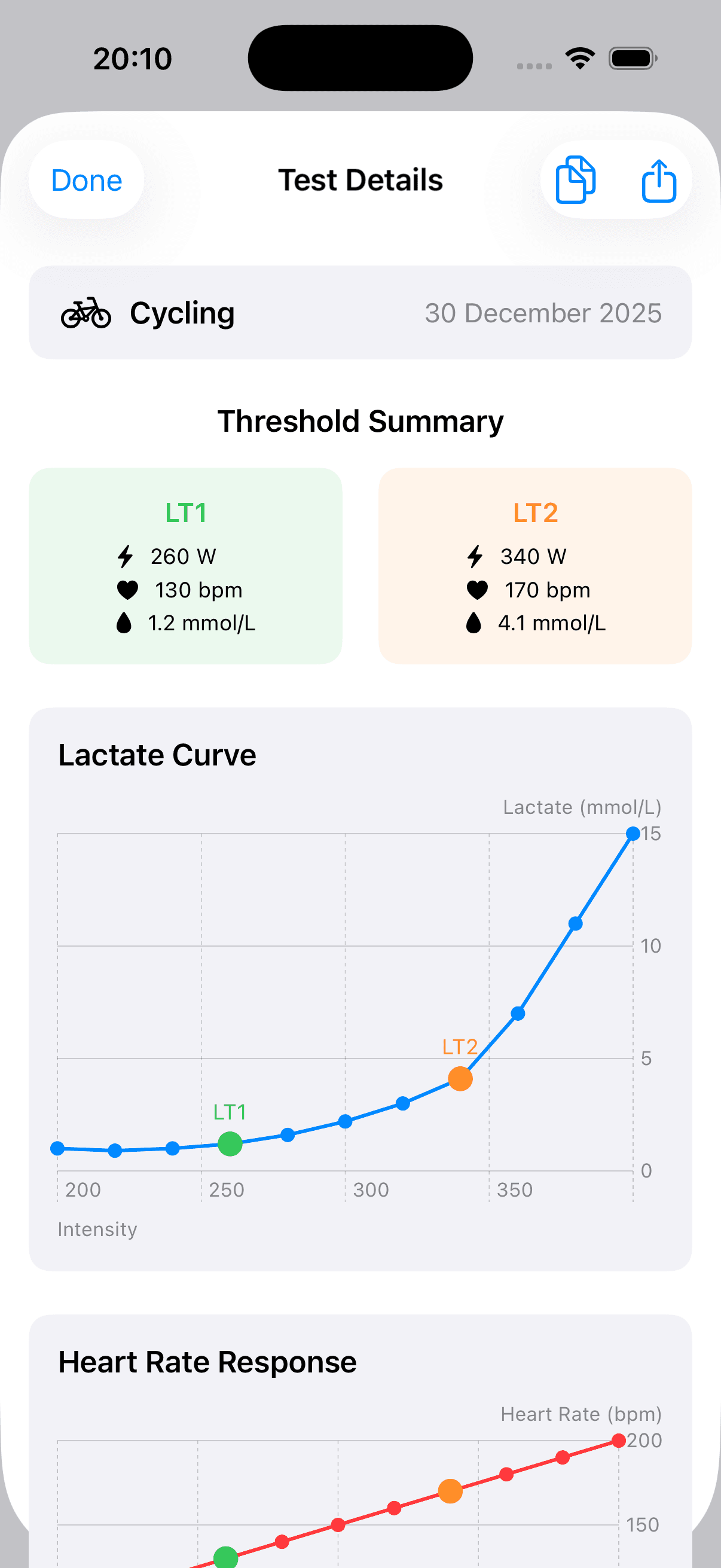Tap the lightning bolt icon in LT1 card
This screenshot has width=721, height=1568.
(x=125, y=556)
